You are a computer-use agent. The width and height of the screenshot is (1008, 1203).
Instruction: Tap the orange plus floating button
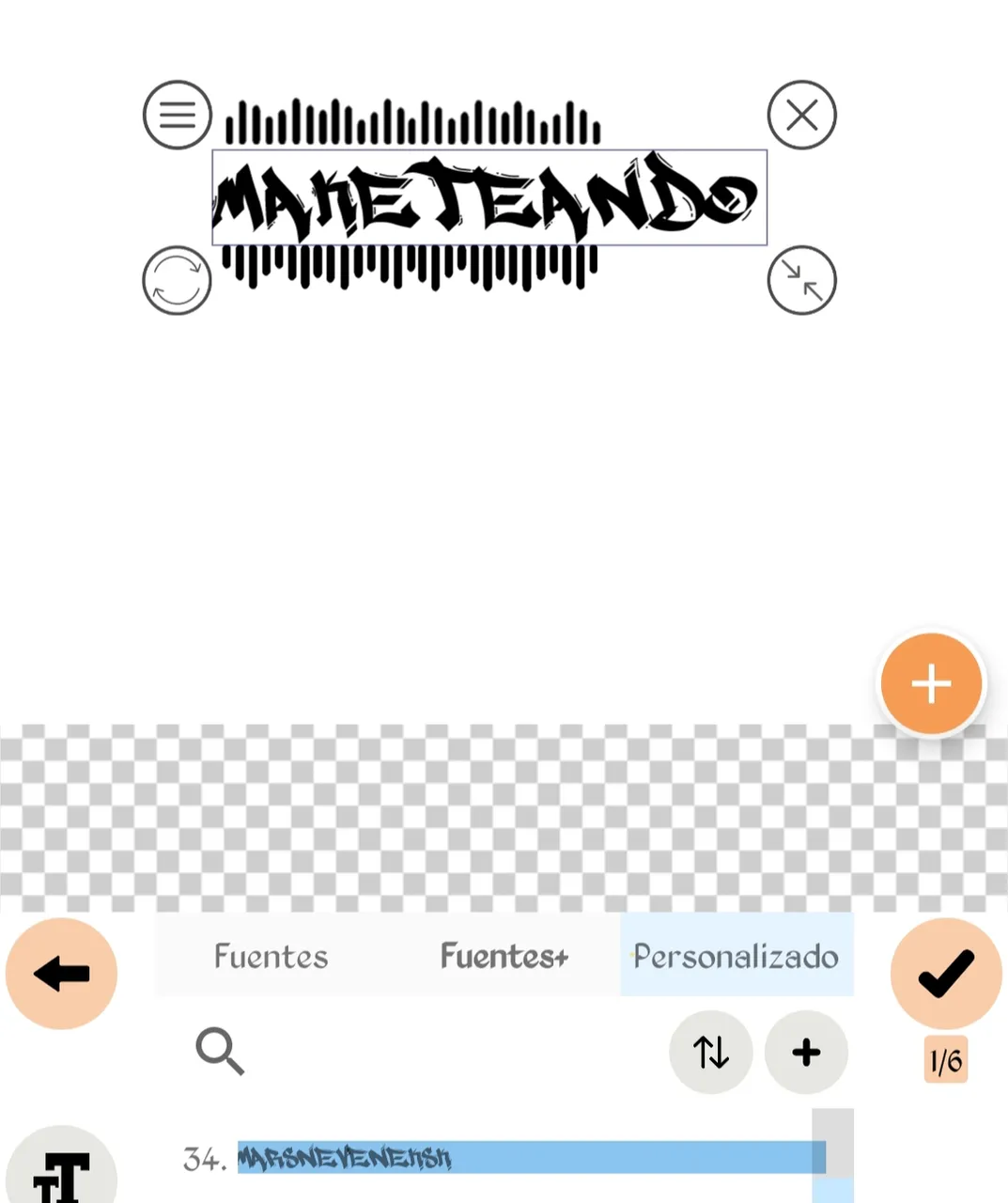click(931, 683)
